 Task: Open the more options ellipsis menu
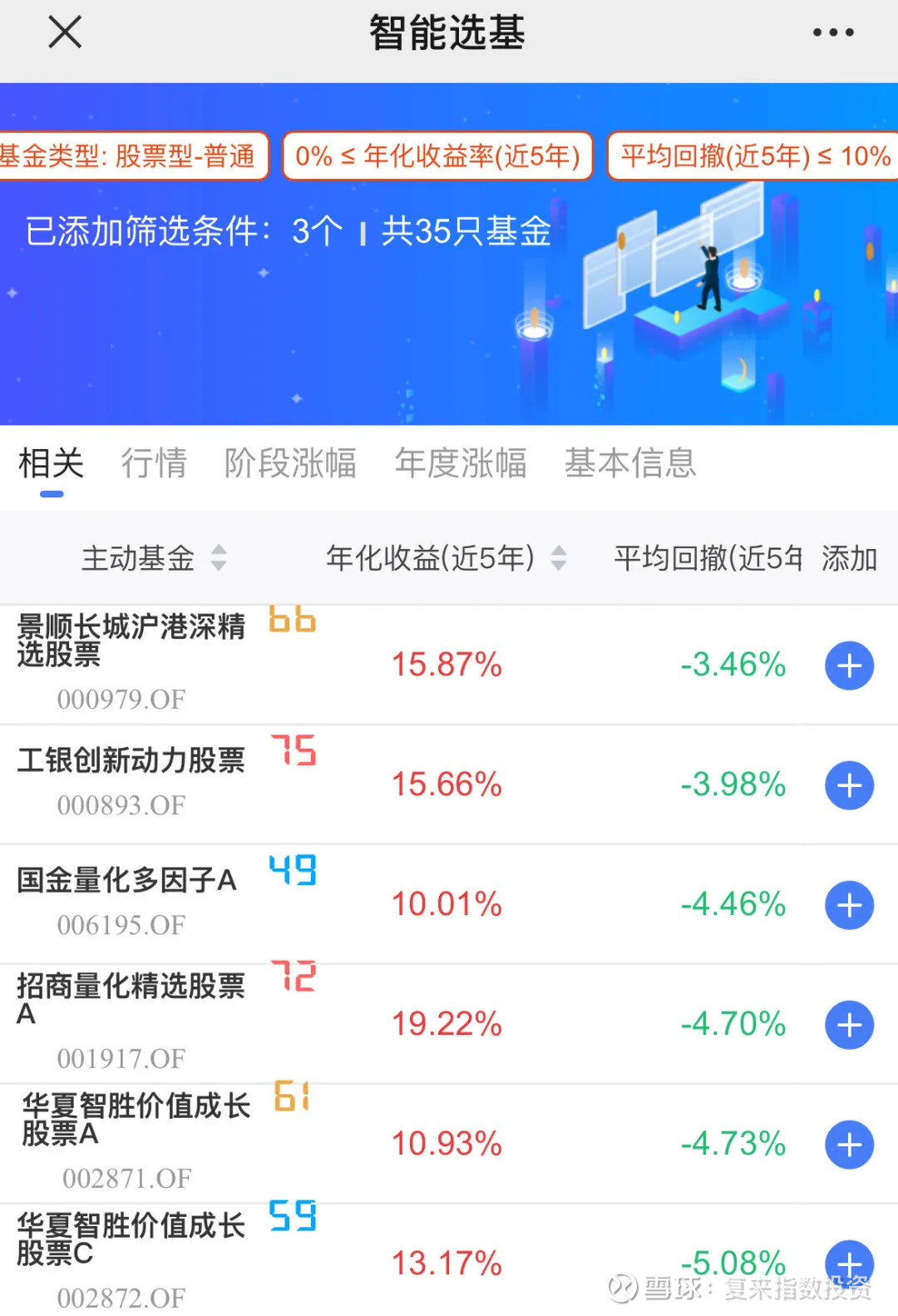pyautogui.click(x=834, y=32)
